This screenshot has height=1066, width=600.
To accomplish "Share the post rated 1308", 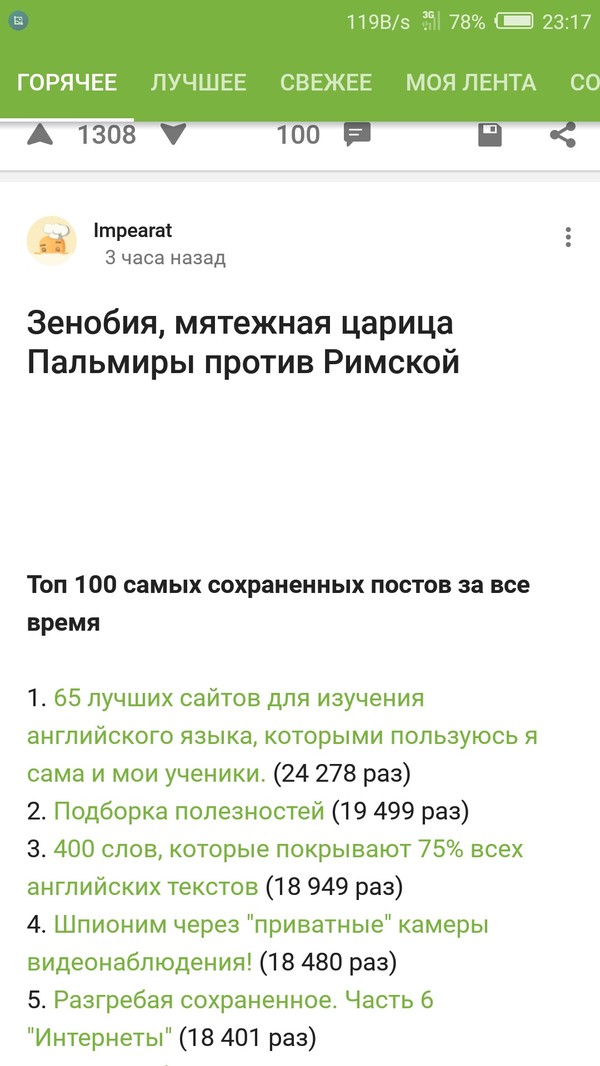I will [563, 135].
